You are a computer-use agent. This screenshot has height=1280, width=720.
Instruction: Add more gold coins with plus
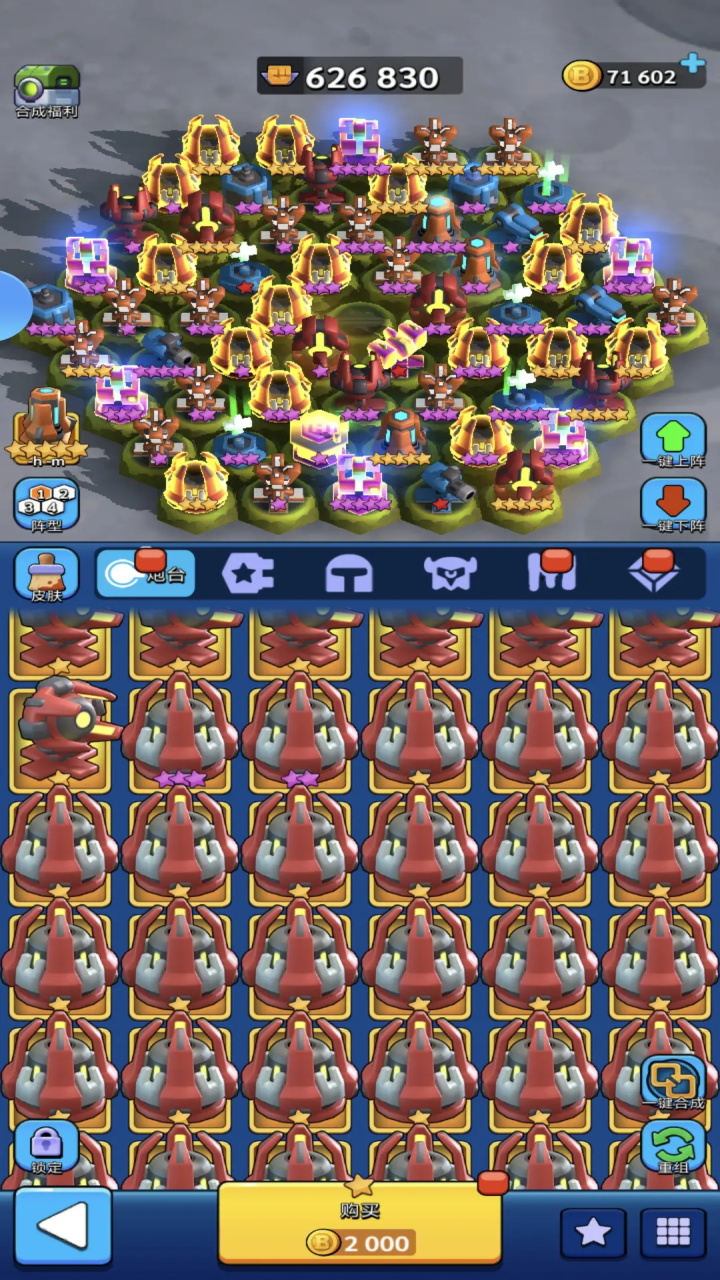point(692,64)
